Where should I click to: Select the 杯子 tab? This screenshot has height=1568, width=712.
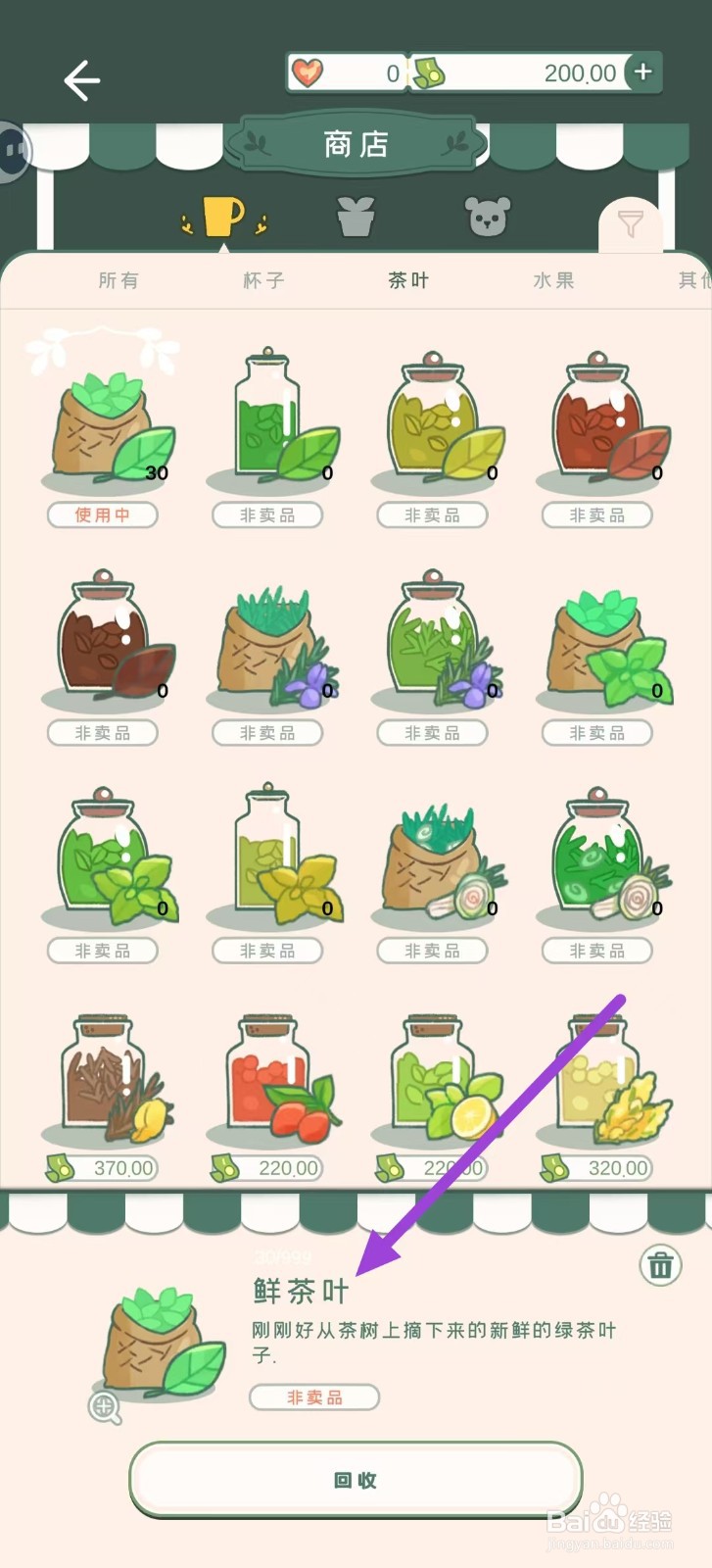(x=263, y=280)
